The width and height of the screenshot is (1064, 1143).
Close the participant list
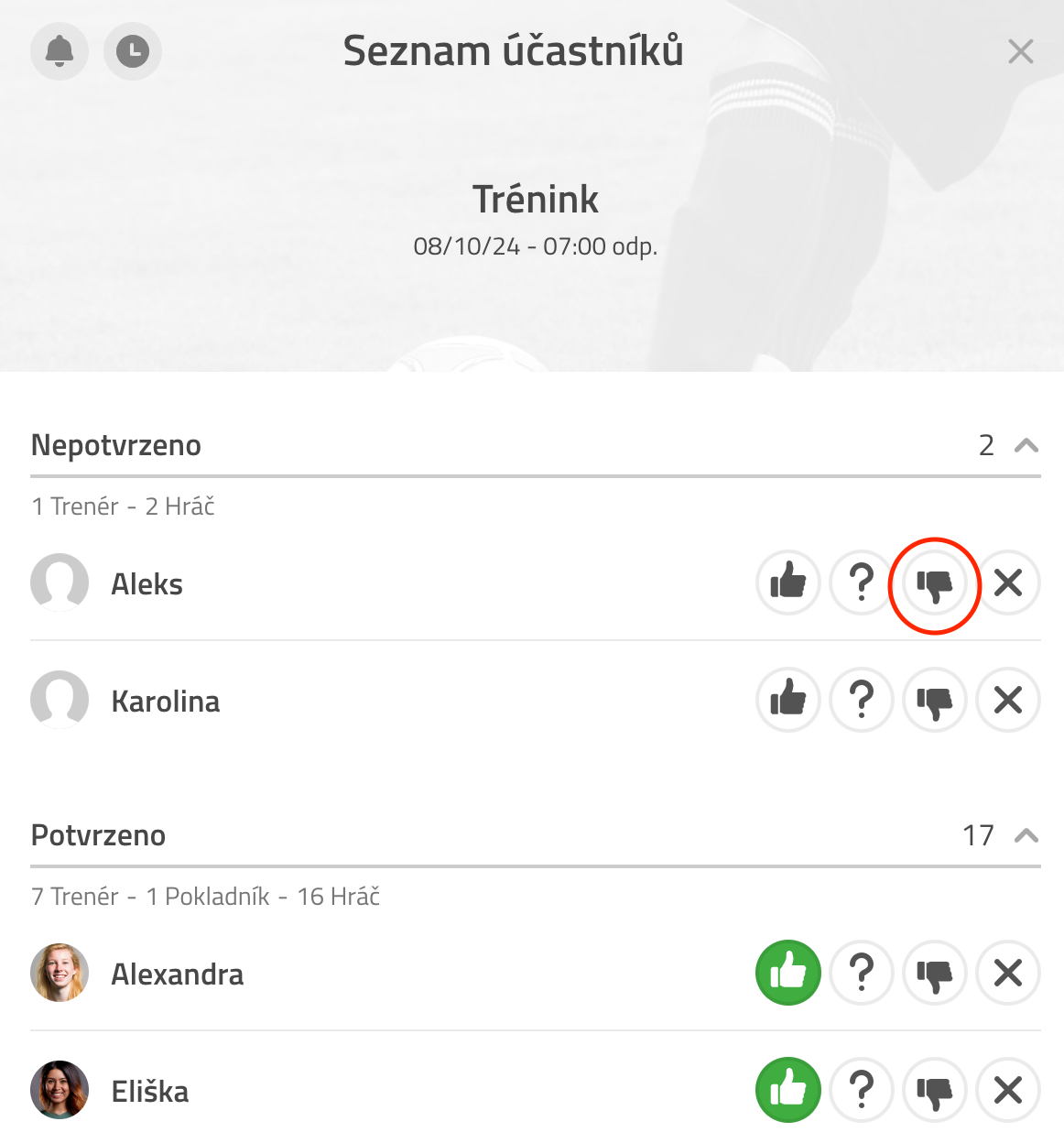click(x=1020, y=51)
